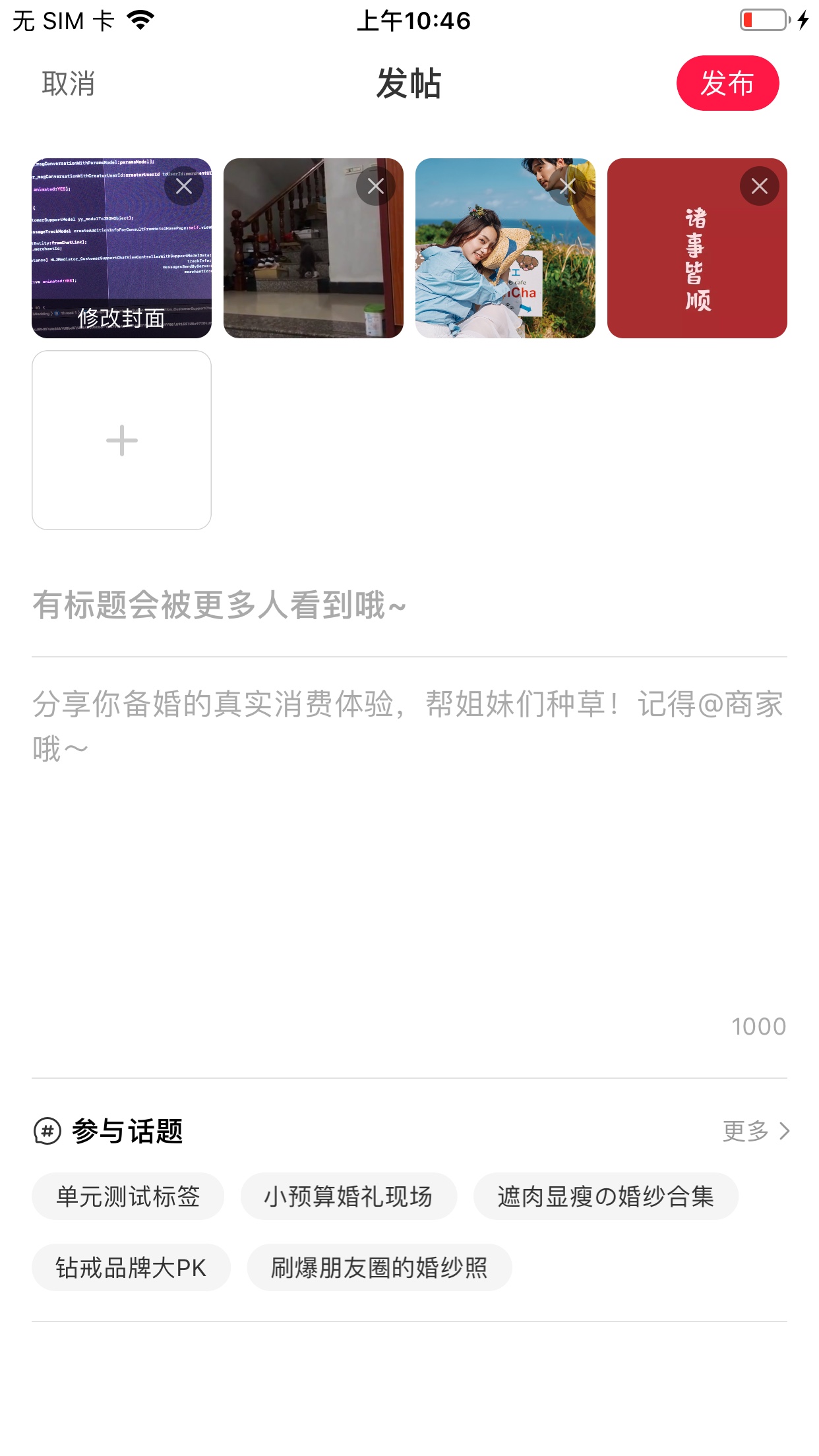Pick the 钻戒品牌大PK topic chip
The width and height of the screenshot is (819, 1456).
[131, 1267]
